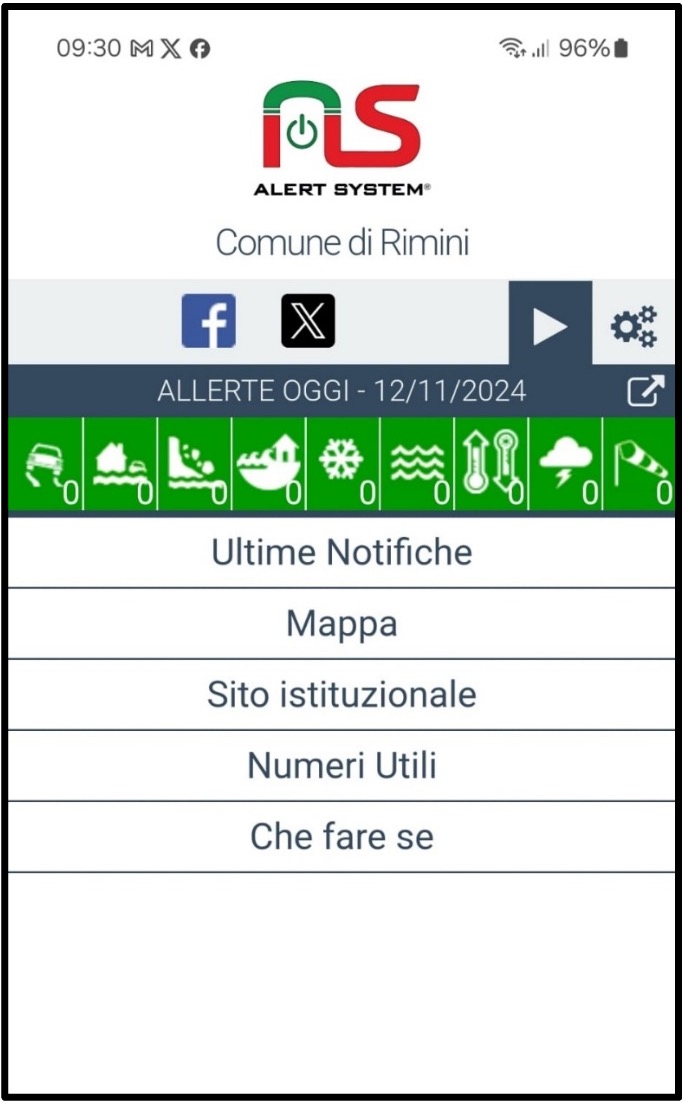
Task: View Numeri Utili
Action: (342, 766)
